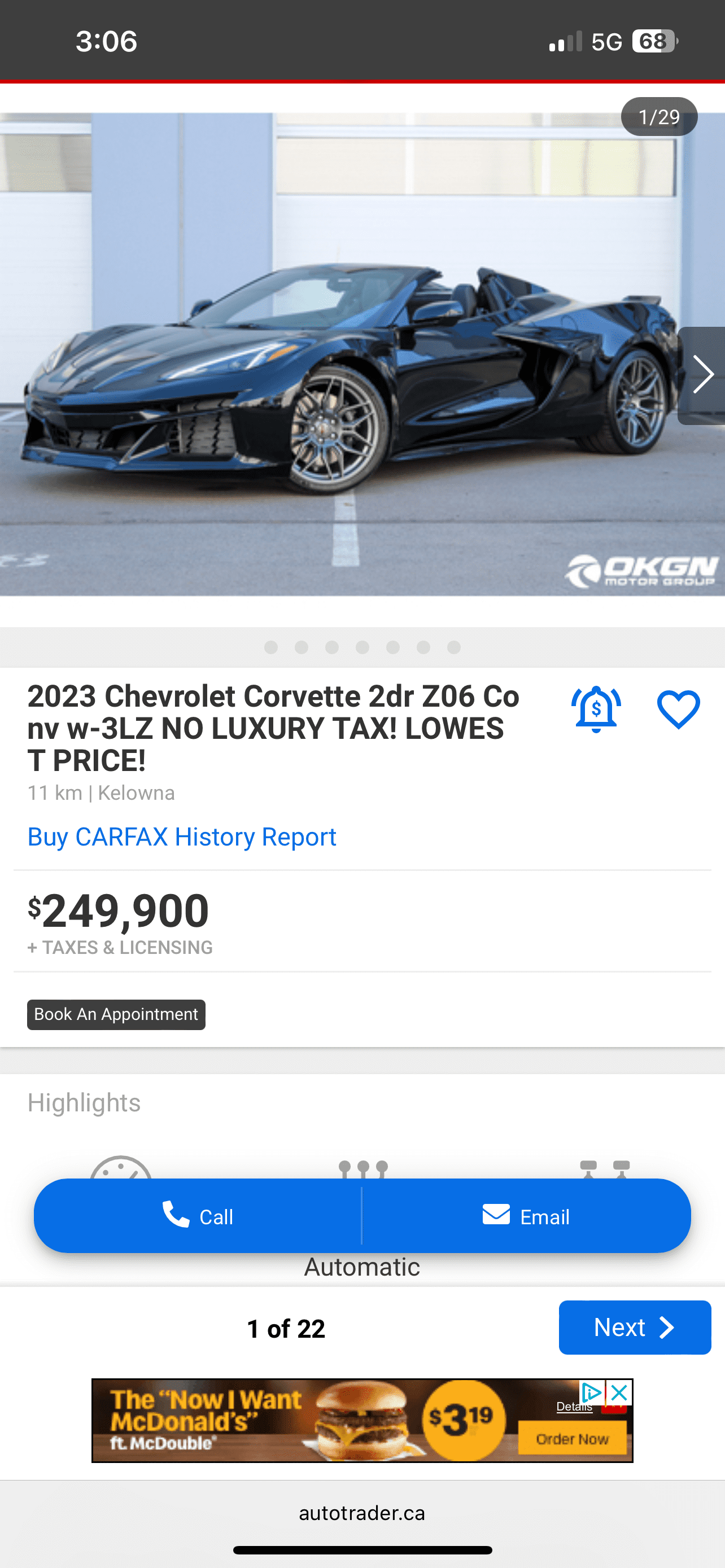Open Buy CARFAX History Report link
Viewport: 725px width, 1568px height.
181,837
